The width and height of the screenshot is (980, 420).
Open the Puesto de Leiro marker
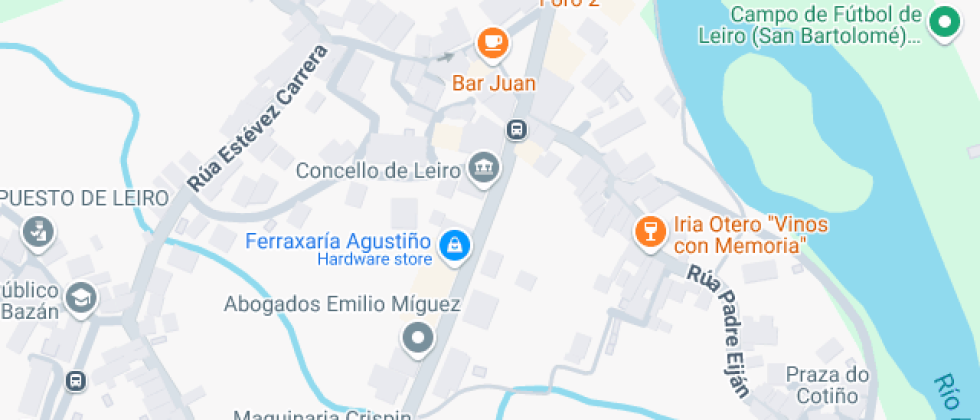tap(36, 232)
